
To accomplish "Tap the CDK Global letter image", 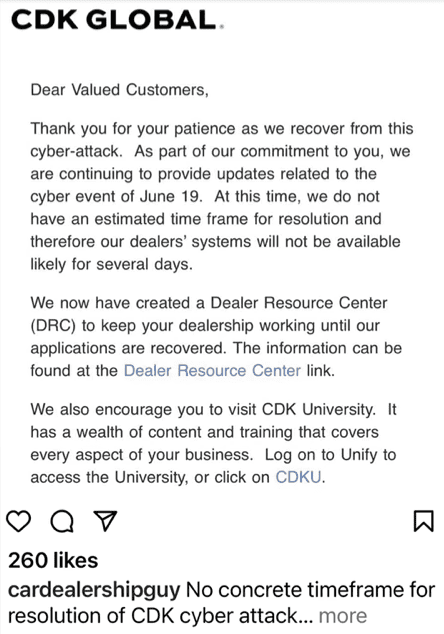I will (x=222, y=251).
